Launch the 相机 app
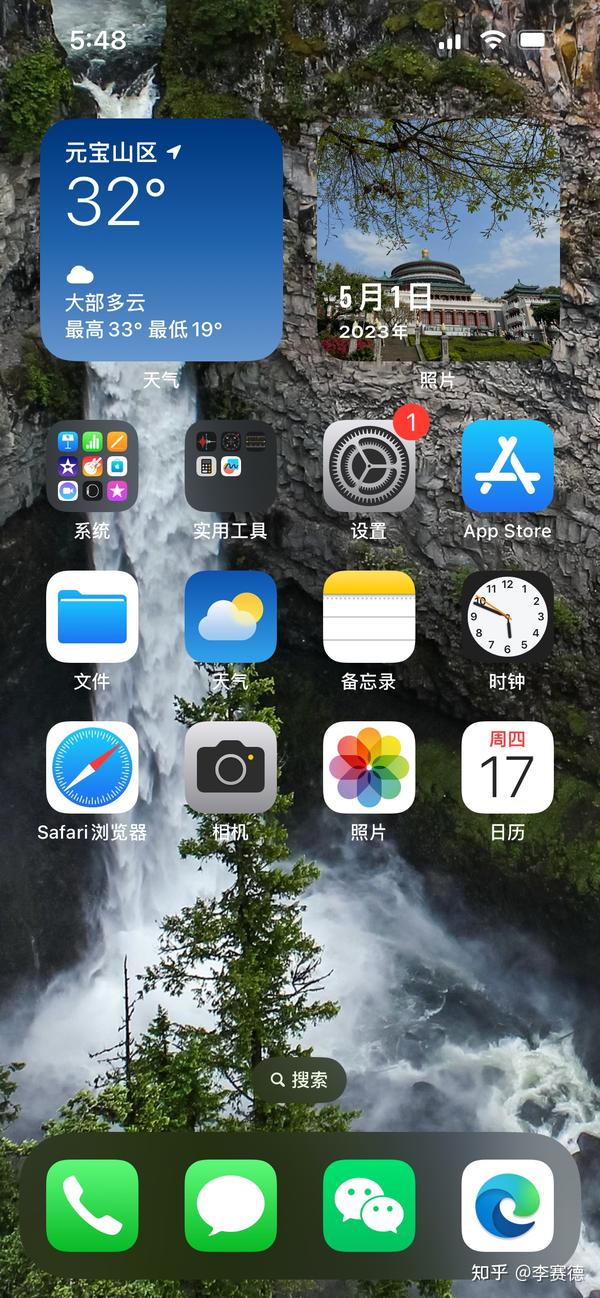The width and height of the screenshot is (600, 1298). point(230,767)
